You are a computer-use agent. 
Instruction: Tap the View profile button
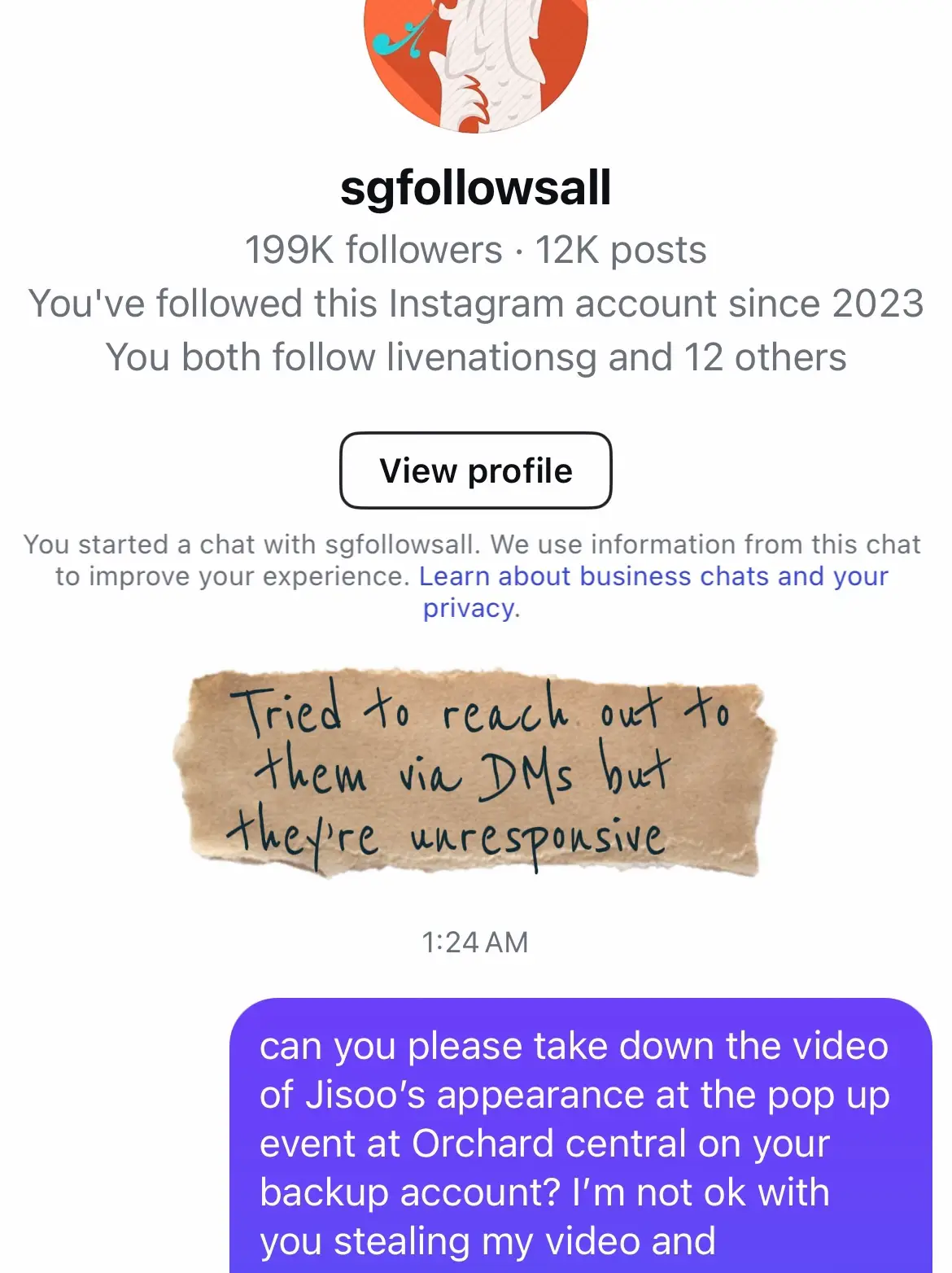[x=475, y=470]
